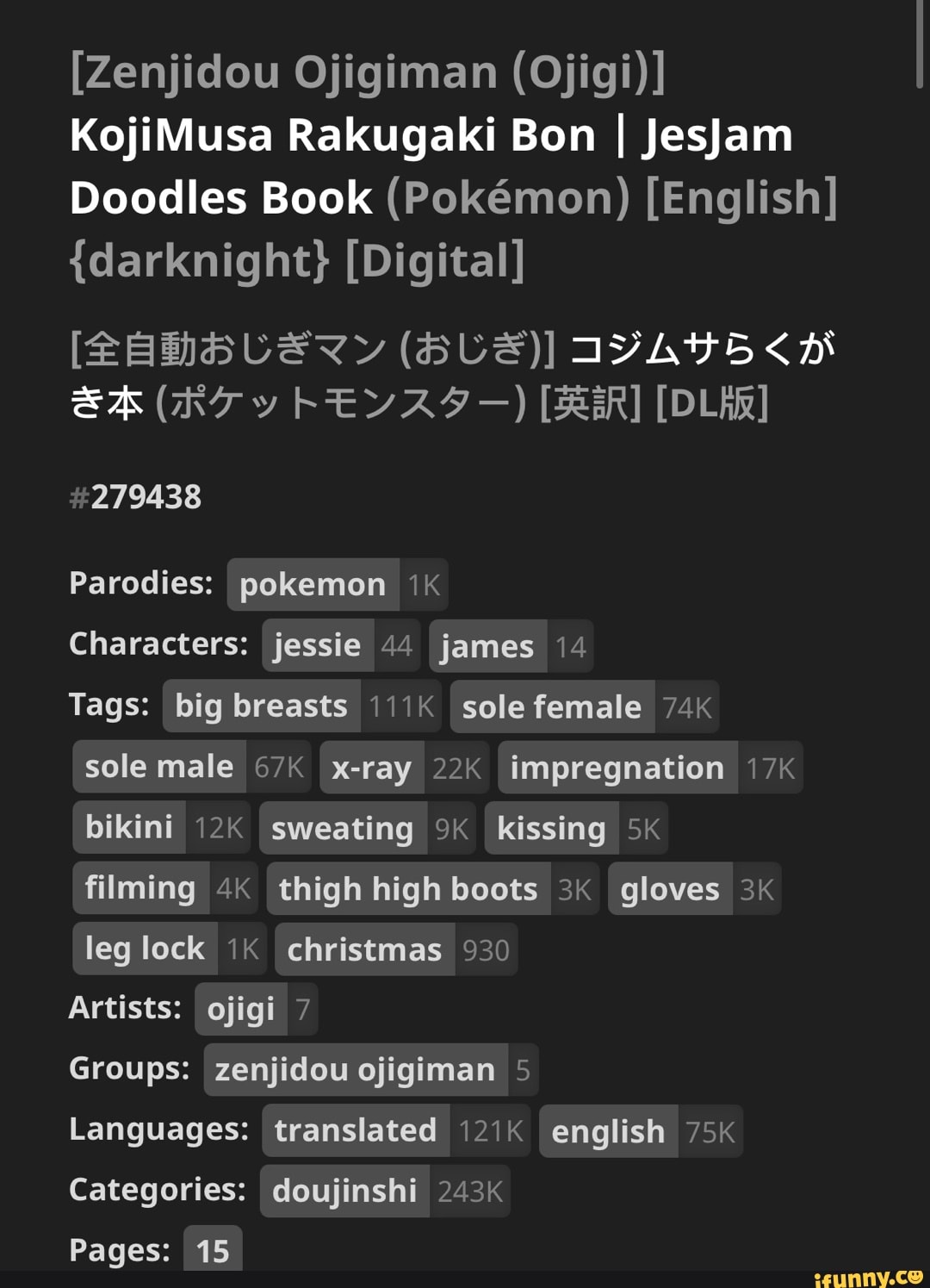Open the filming tag
The width and height of the screenshot is (930, 1288).
coord(139,887)
